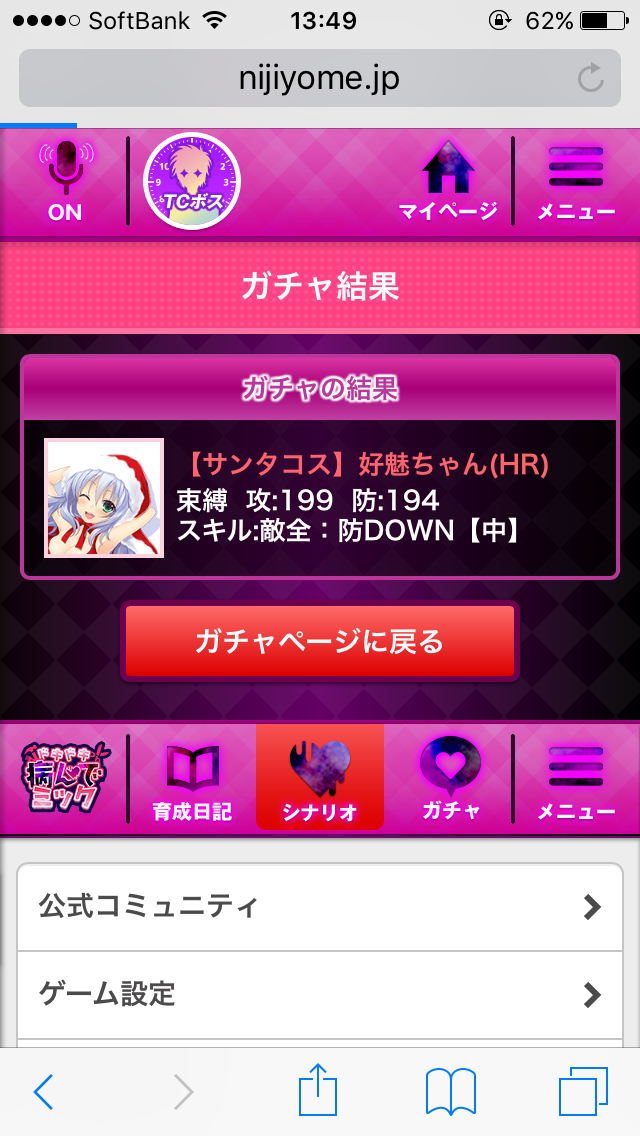Open Safari bookmarks
The width and height of the screenshot is (640, 1136).
tap(449, 1092)
